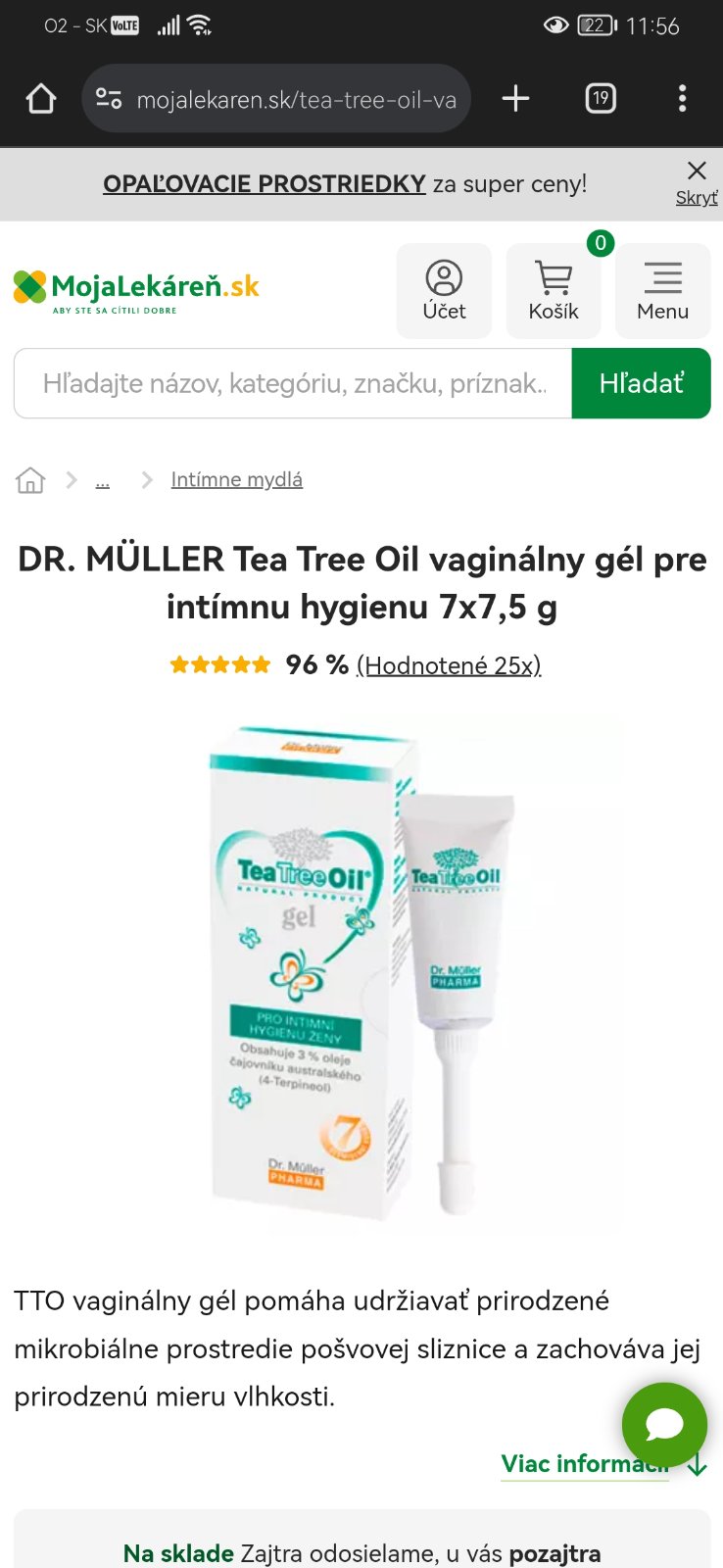Open the Košík shopping cart
This screenshot has height=1568, width=723.
click(x=554, y=291)
